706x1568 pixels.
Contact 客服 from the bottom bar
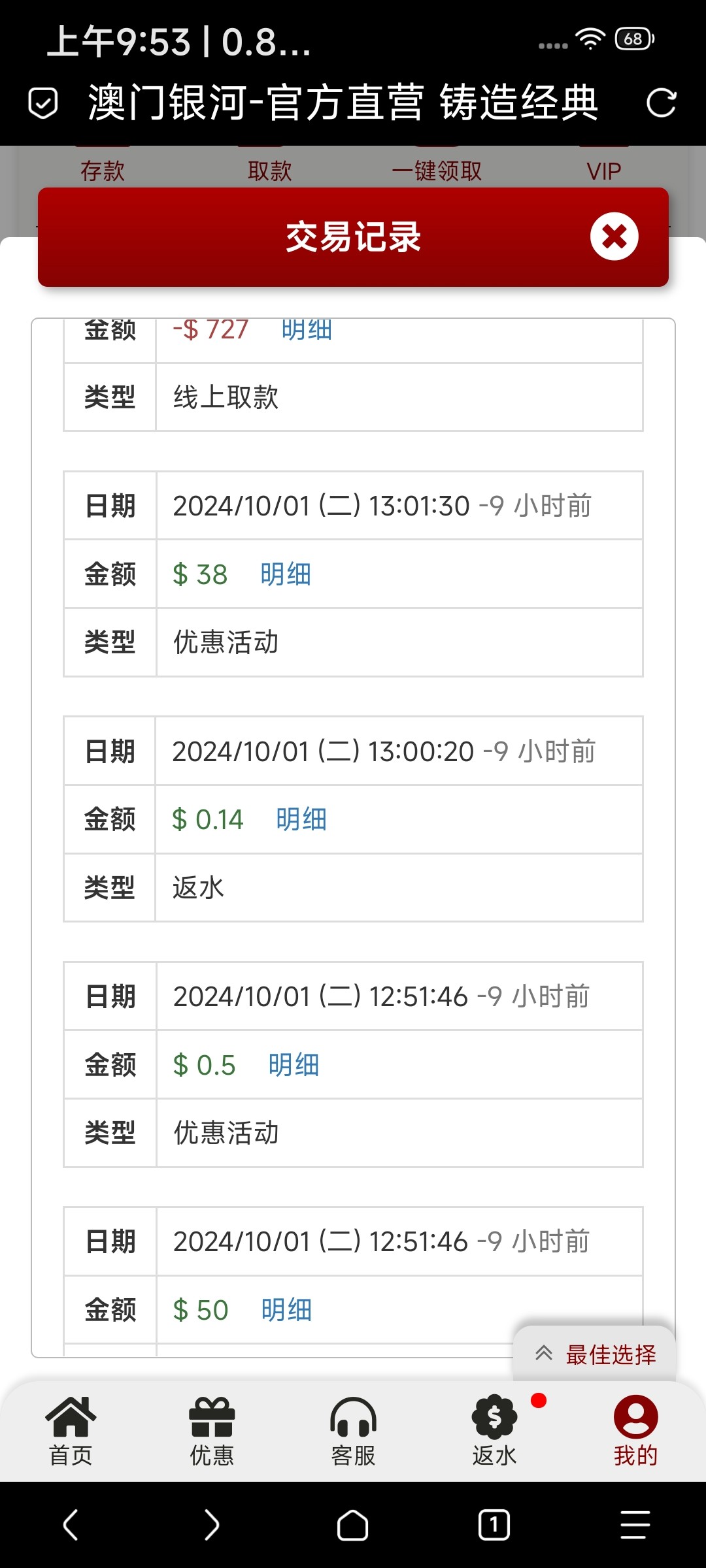tap(353, 1431)
